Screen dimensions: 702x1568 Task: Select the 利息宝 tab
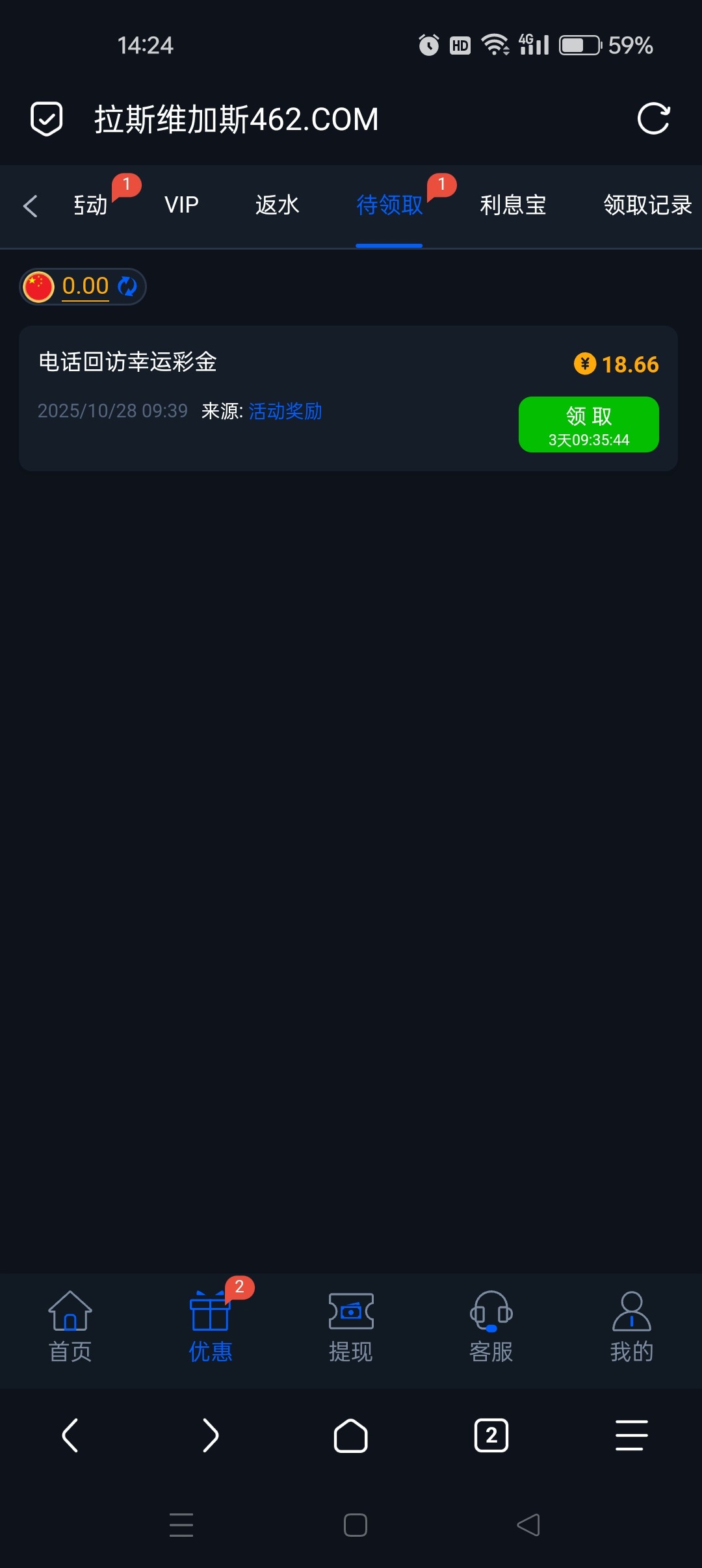pyautogui.click(x=513, y=205)
